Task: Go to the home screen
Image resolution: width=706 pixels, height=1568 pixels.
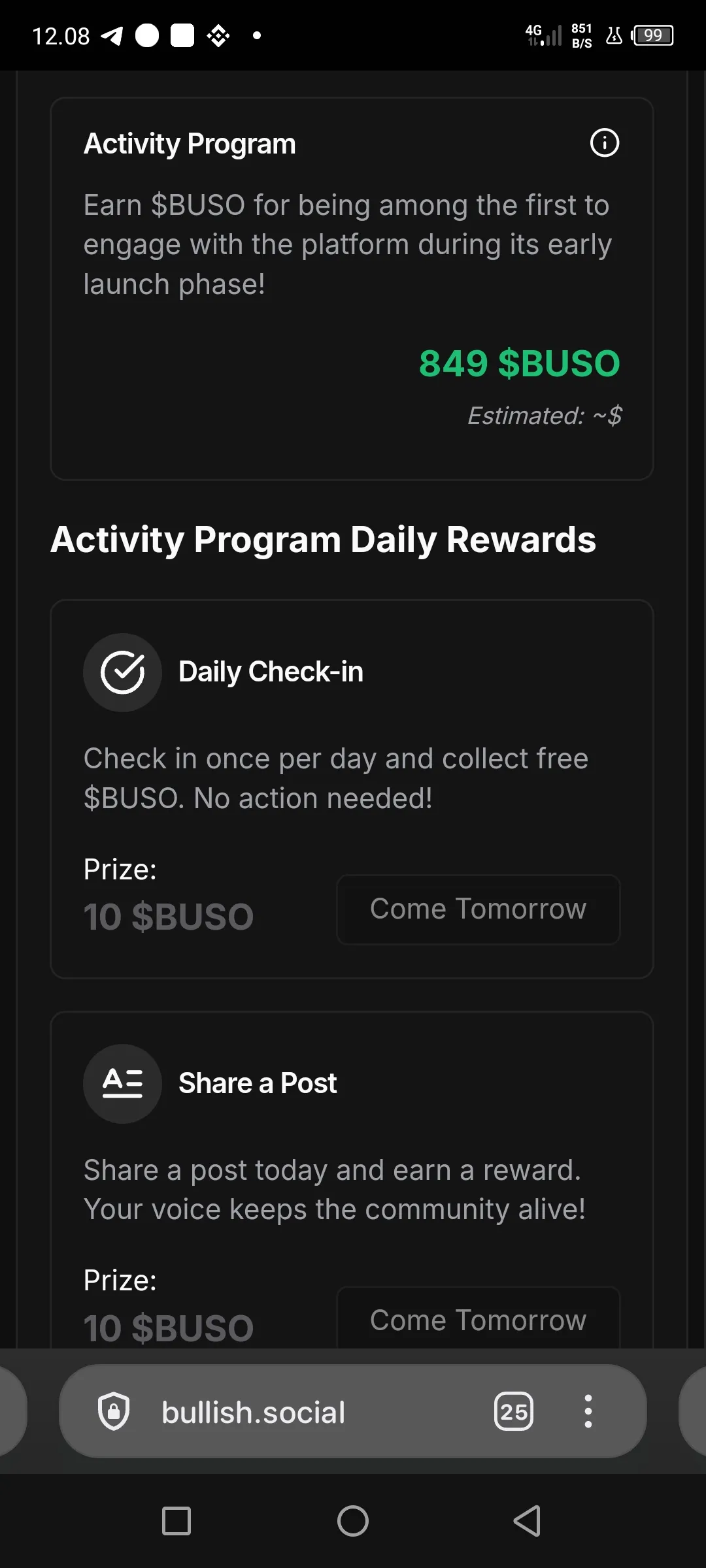Action: click(353, 1521)
